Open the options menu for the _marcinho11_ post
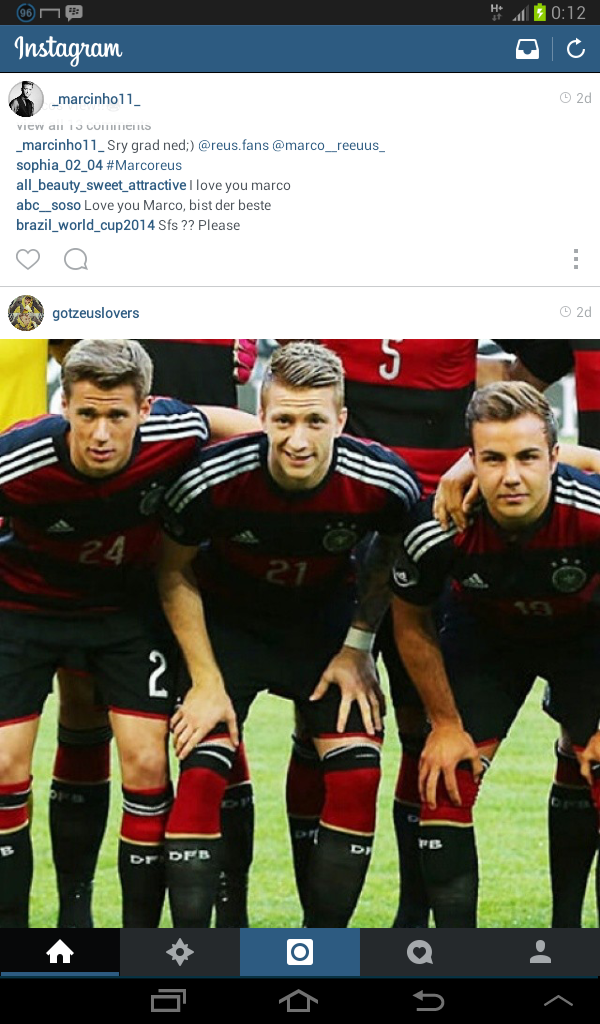This screenshot has width=600, height=1024. (x=575, y=259)
